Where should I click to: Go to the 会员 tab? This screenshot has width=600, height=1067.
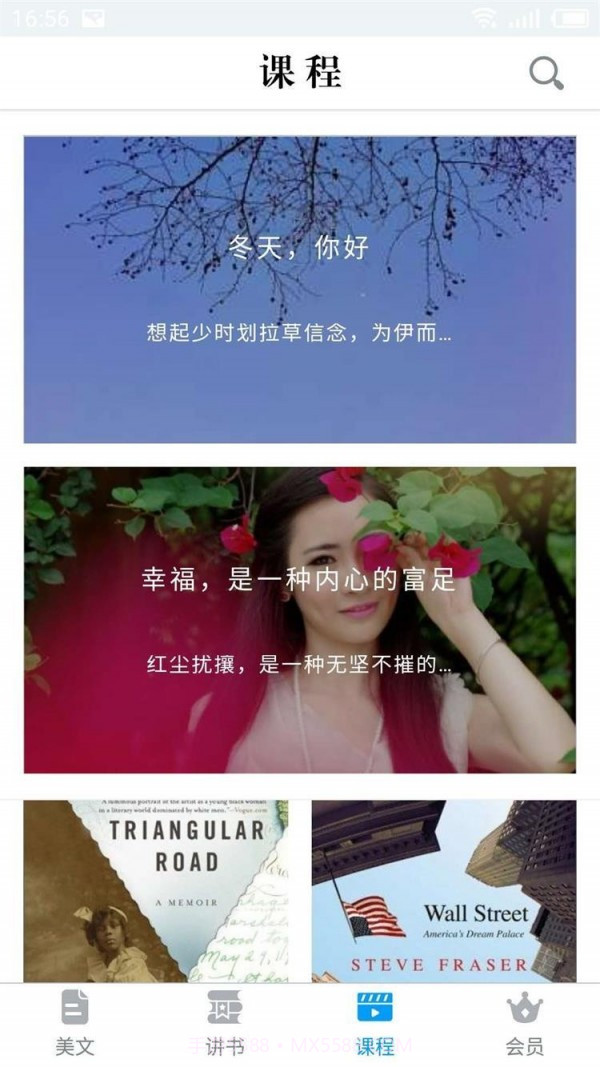tap(525, 1023)
